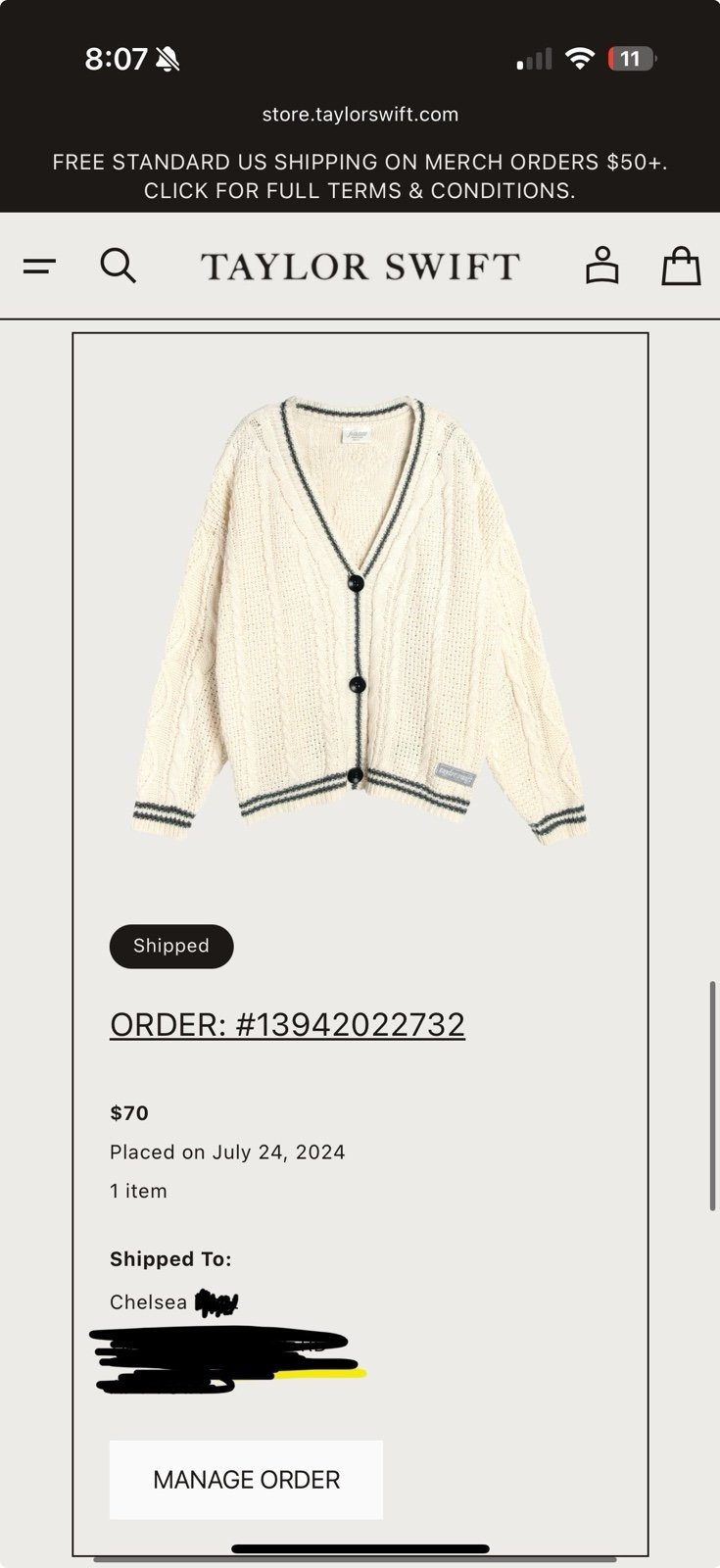Open the hamburger menu
The image size is (720, 1568).
(39, 266)
